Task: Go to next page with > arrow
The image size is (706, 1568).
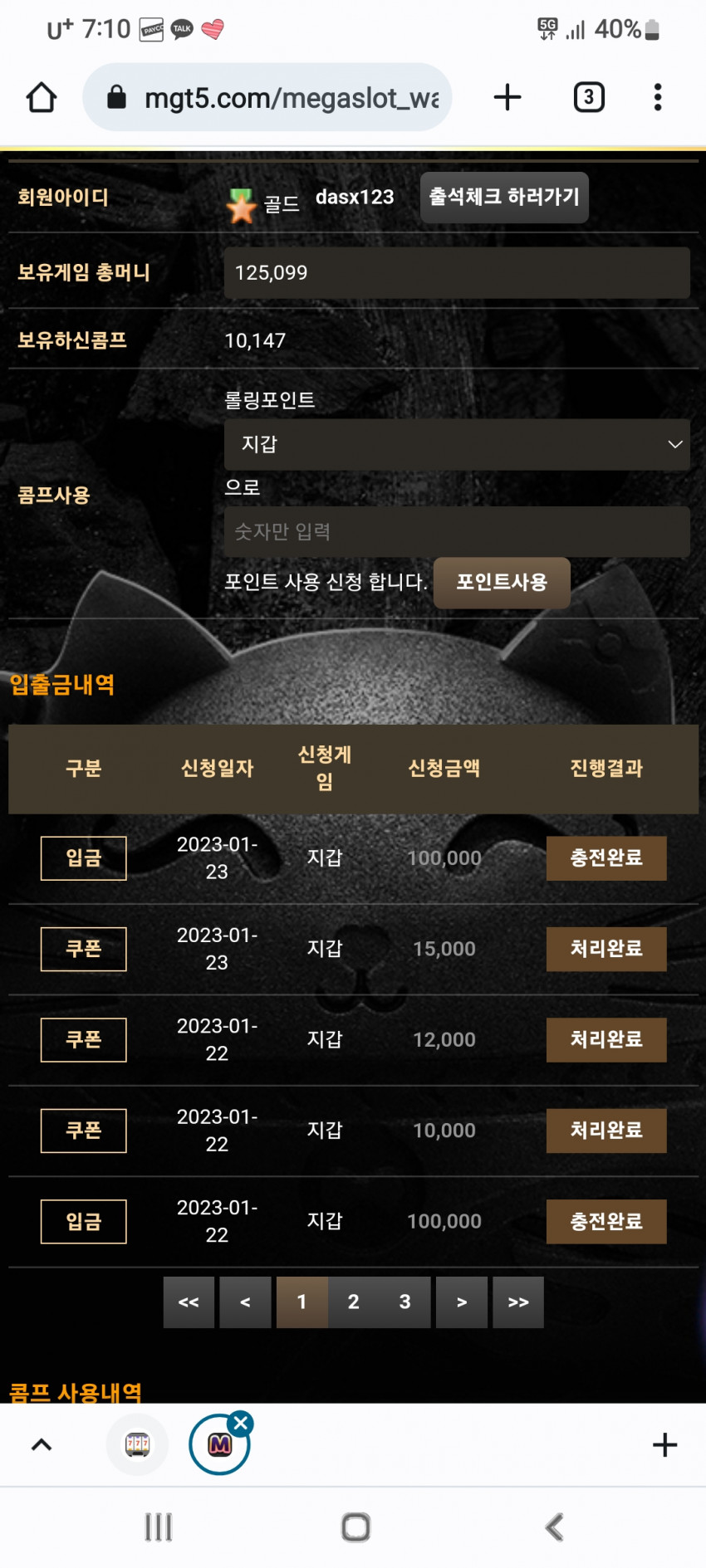Action: pyautogui.click(x=462, y=1302)
